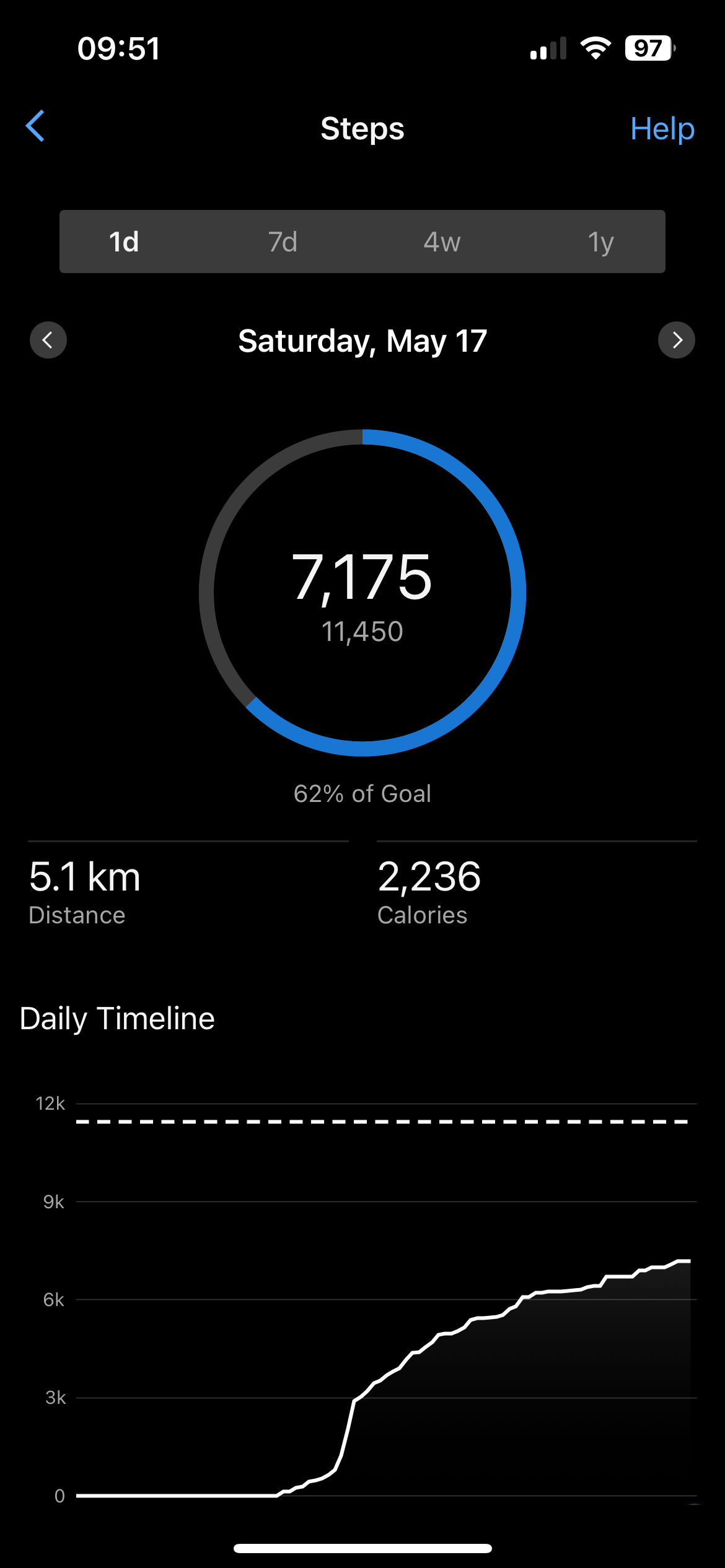Go to the next day
The height and width of the screenshot is (1568, 725).
(x=677, y=340)
